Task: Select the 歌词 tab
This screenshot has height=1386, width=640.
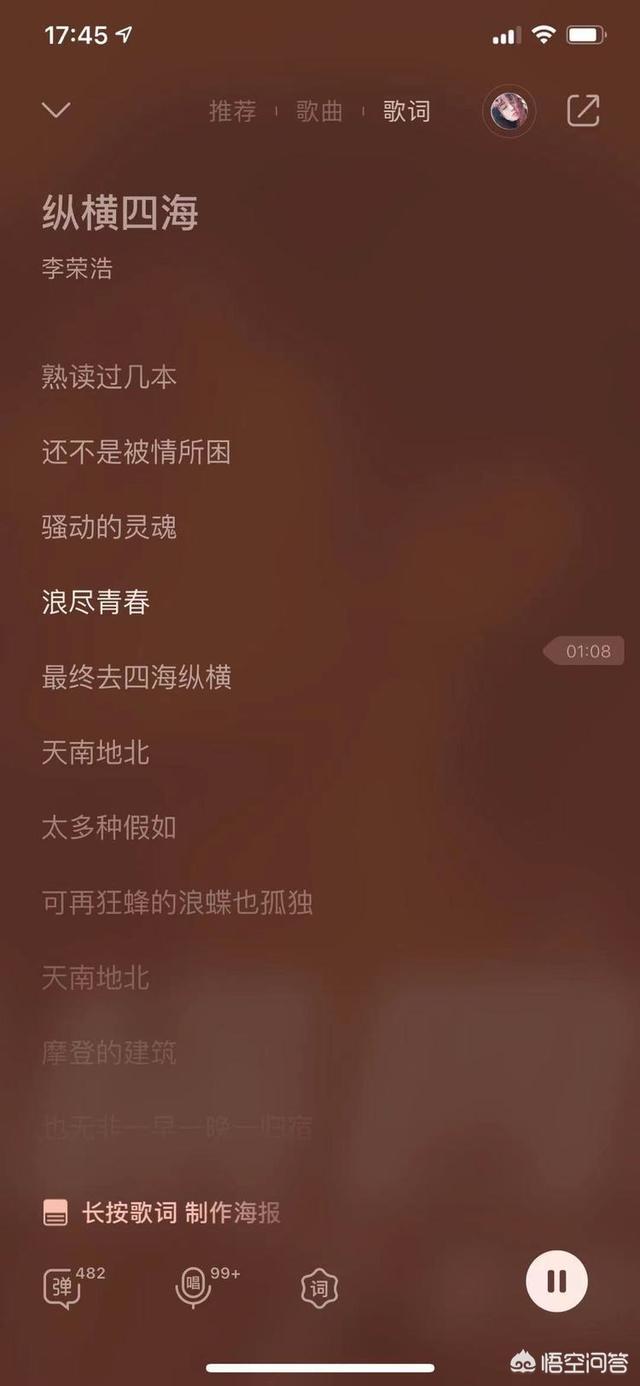Action: 406,111
